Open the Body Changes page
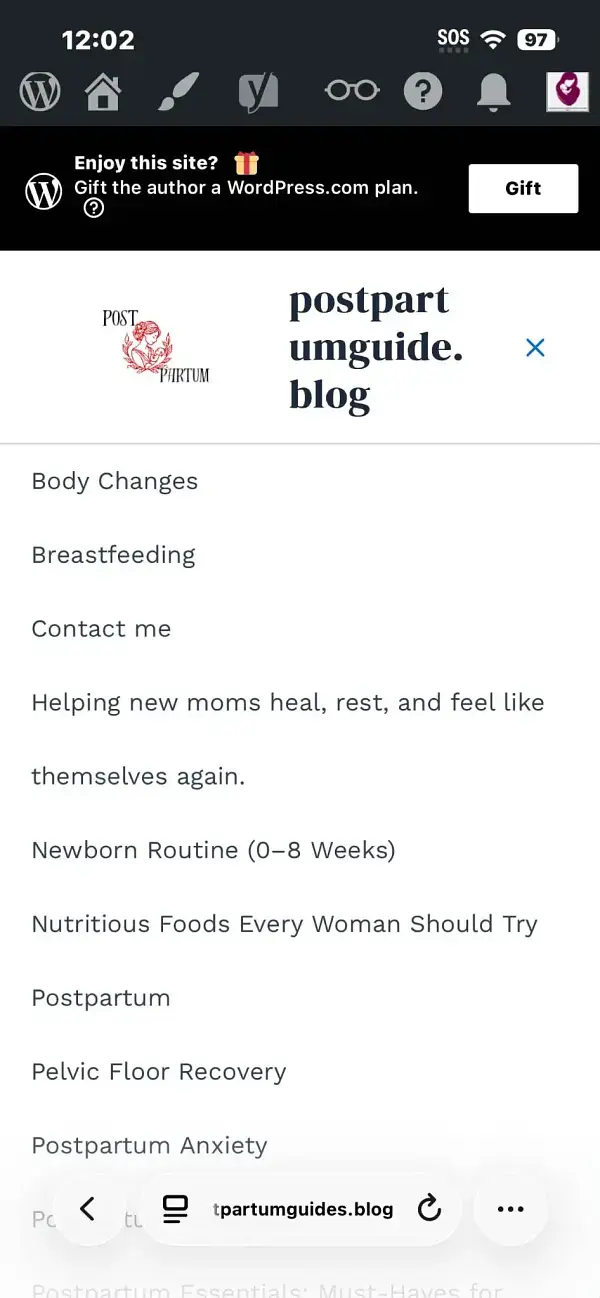Viewport: 600px width, 1298px height. (115, 481)
